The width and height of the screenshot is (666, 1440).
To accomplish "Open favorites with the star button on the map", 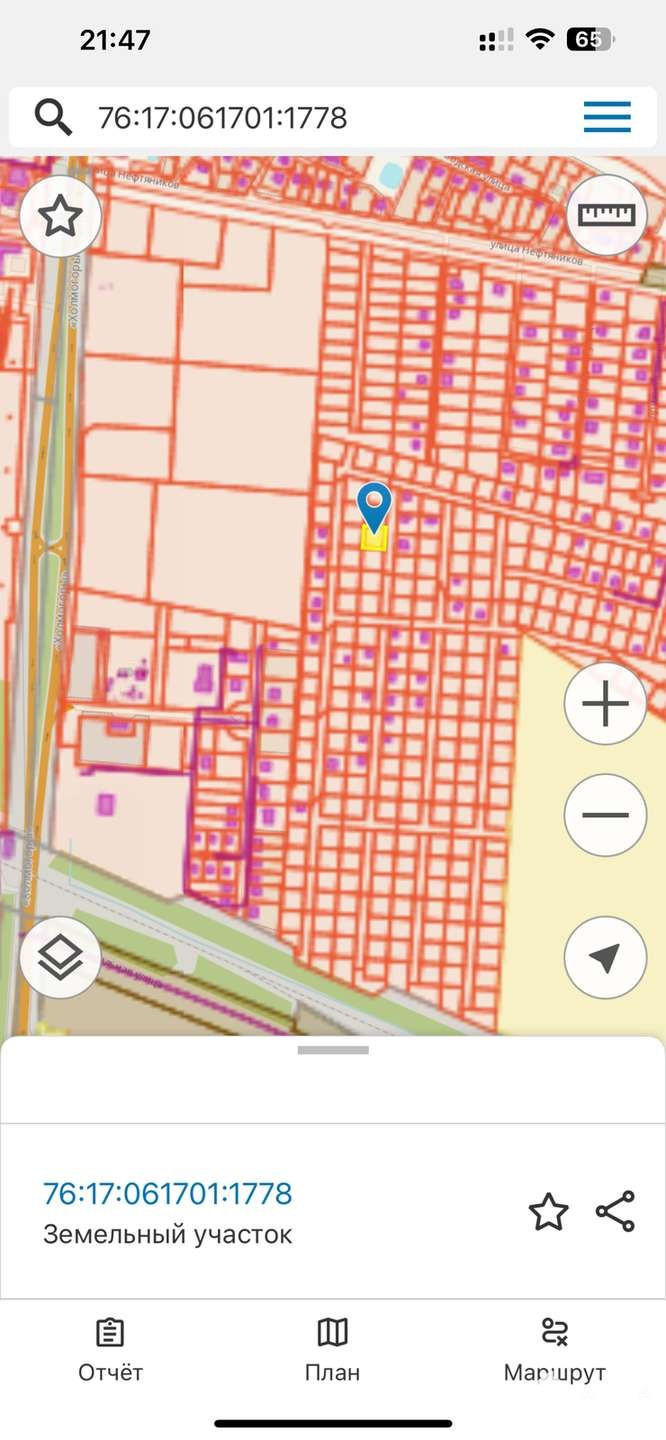I will tap(60, 216).
